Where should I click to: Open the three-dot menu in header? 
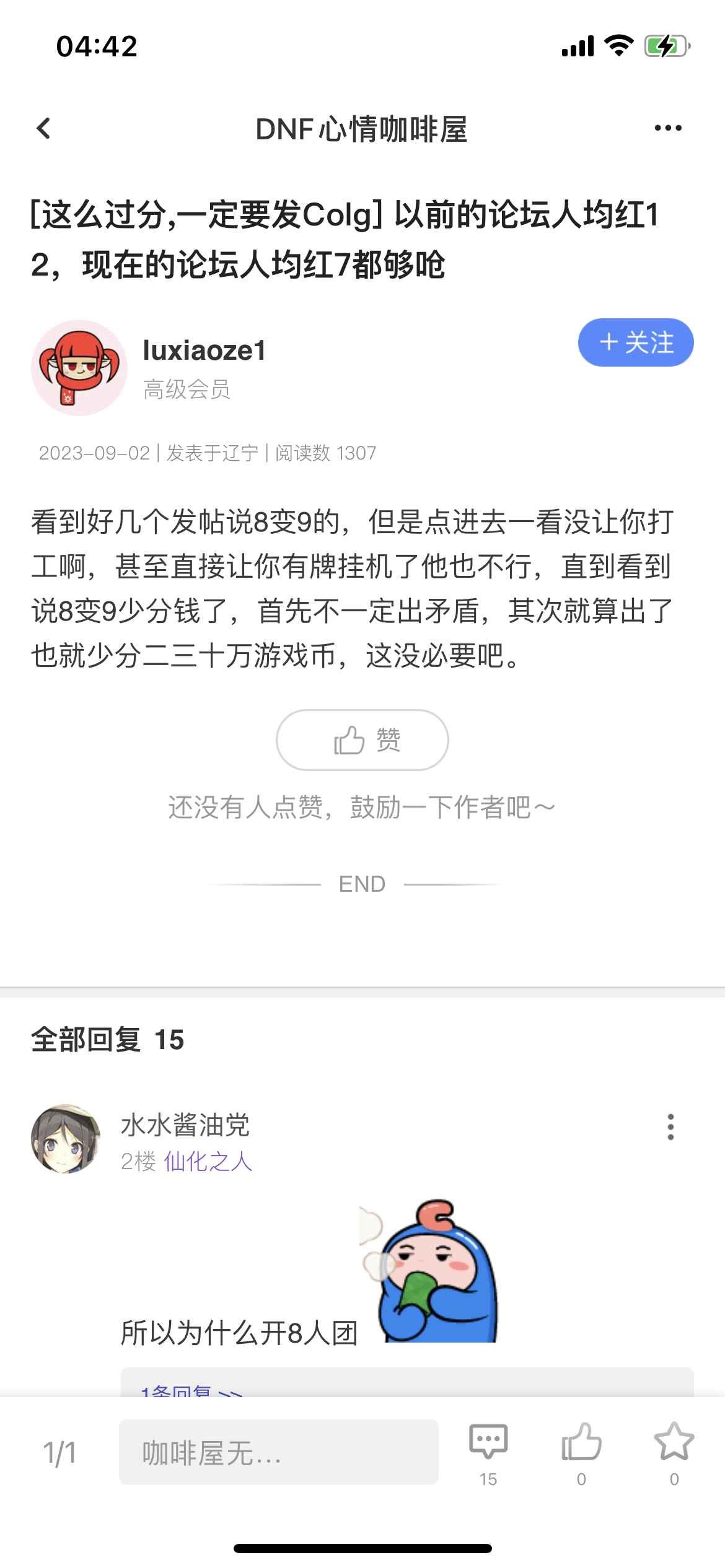(x=668, y=128)
